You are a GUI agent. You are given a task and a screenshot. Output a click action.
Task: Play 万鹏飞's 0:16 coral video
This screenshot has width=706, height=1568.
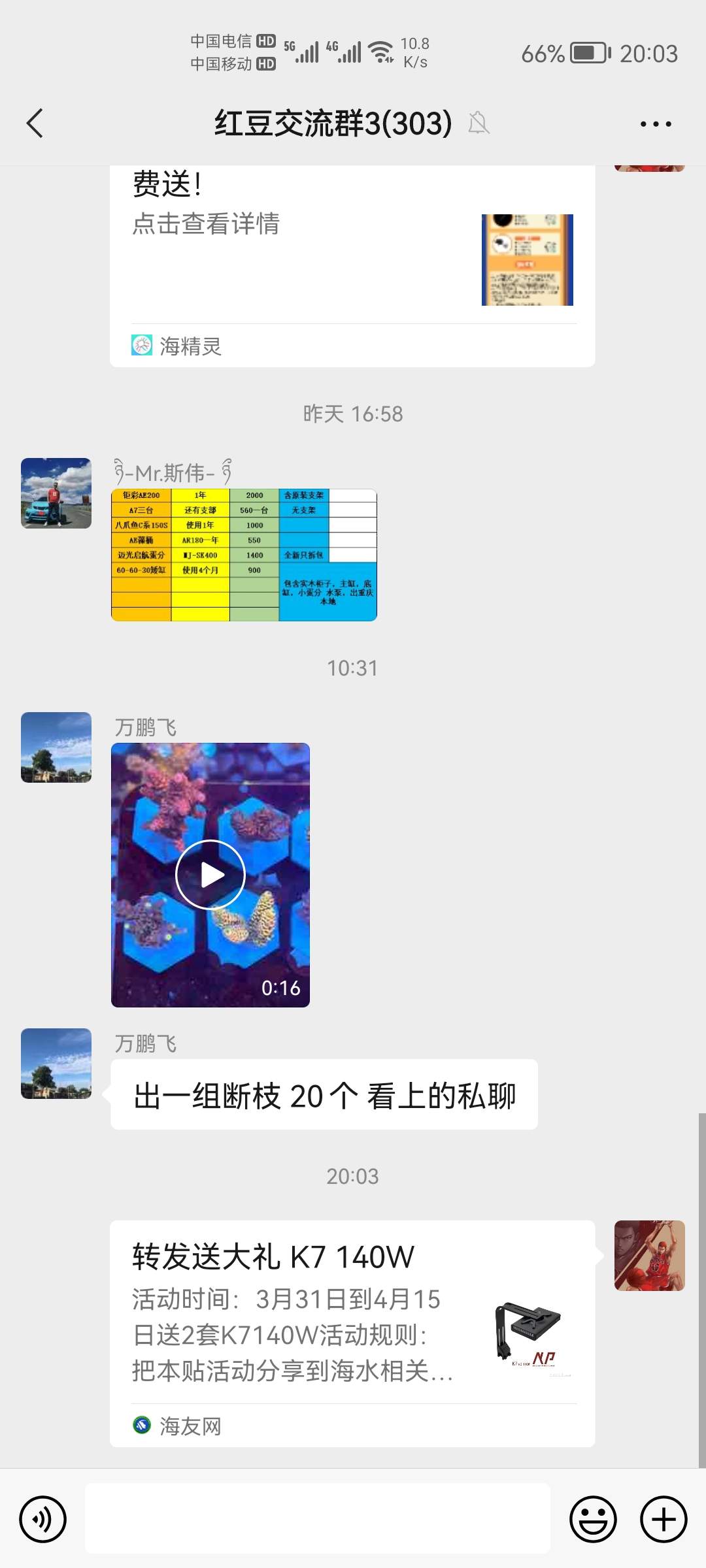pos(210,874)
